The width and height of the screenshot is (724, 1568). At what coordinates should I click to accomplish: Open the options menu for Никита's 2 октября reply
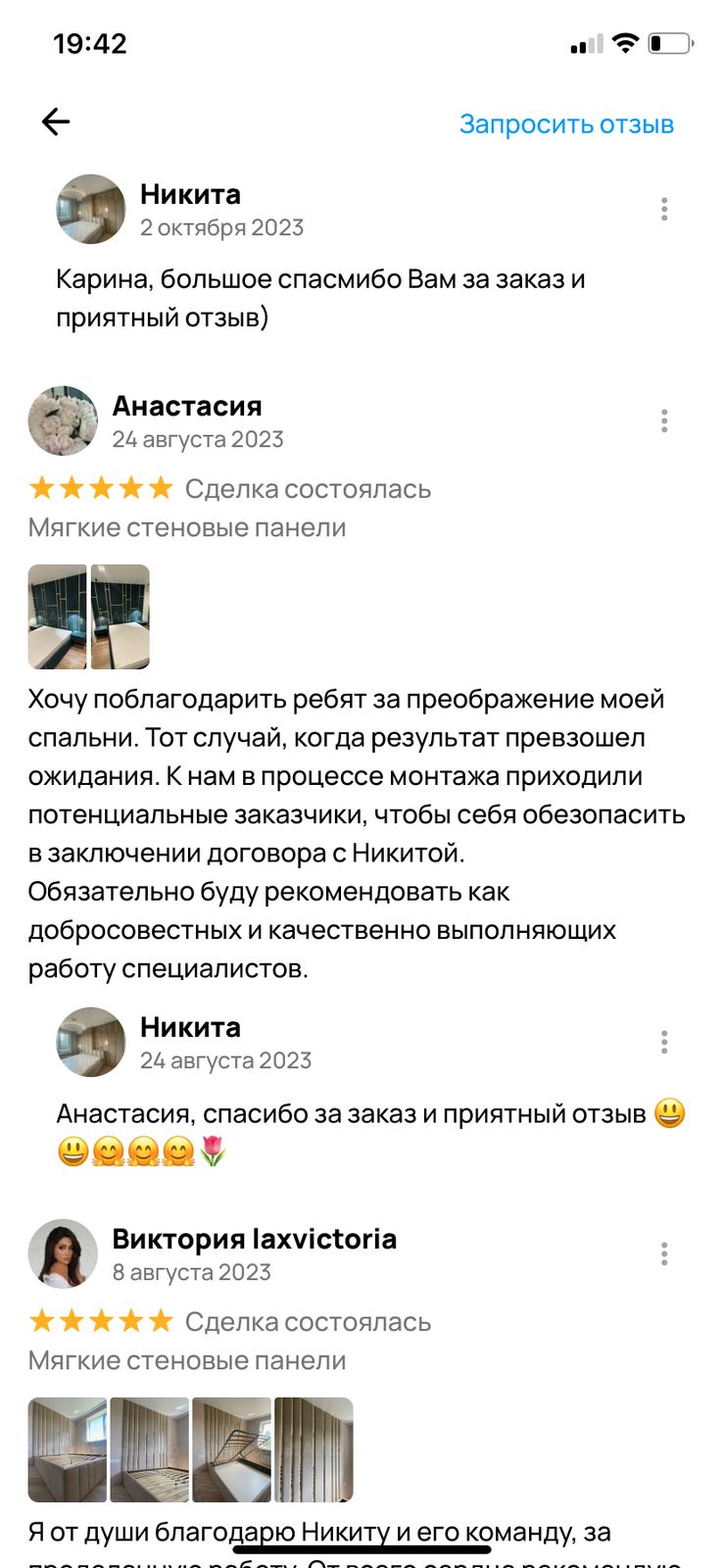coord(664,209)
